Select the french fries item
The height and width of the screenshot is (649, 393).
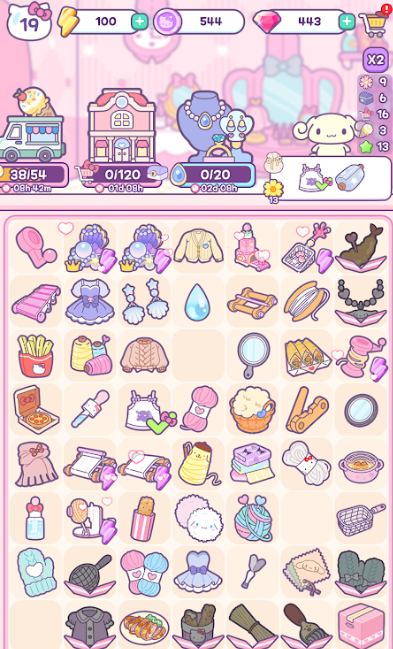point(36,356)
